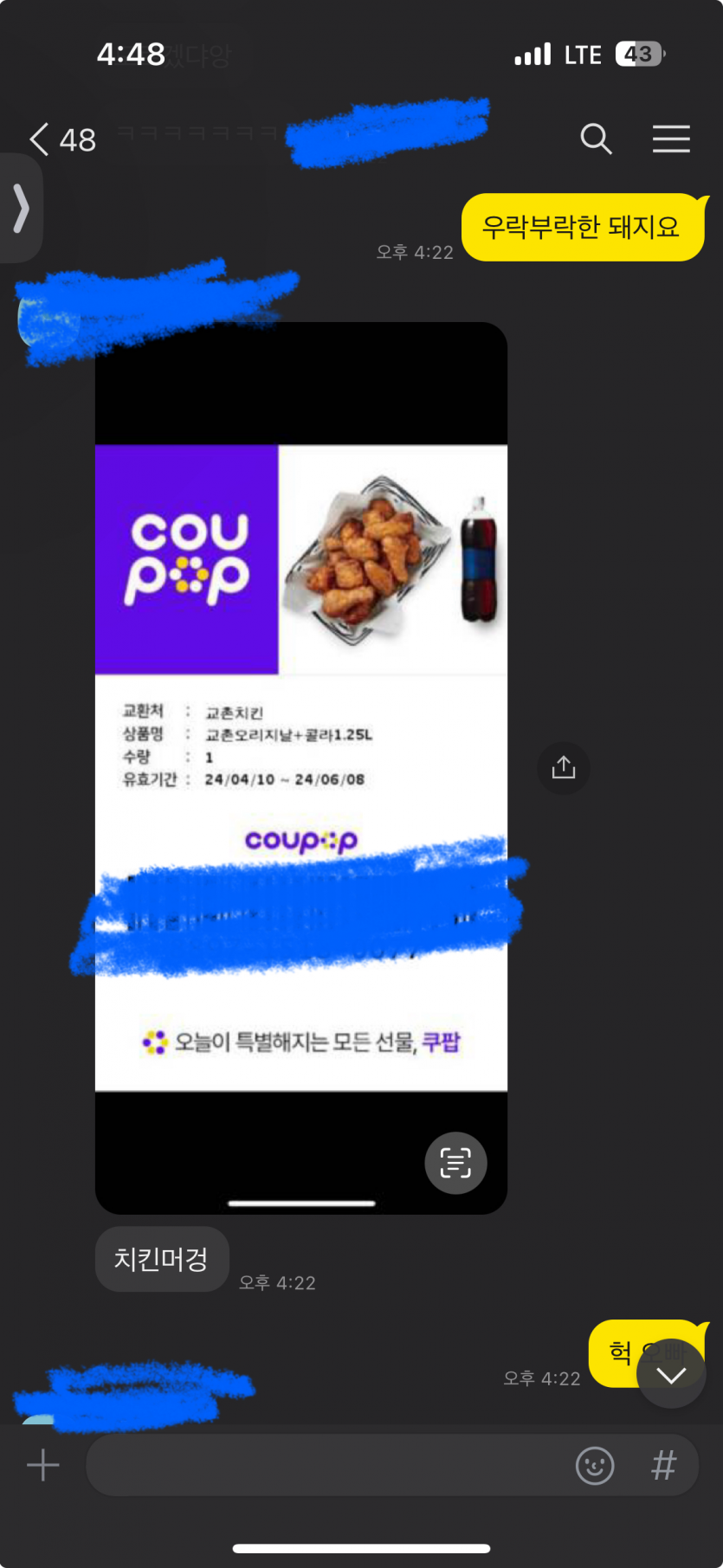Open the emoticon picker
The width and height of the screenshot is (723, 1568).
pos(595,1465)
